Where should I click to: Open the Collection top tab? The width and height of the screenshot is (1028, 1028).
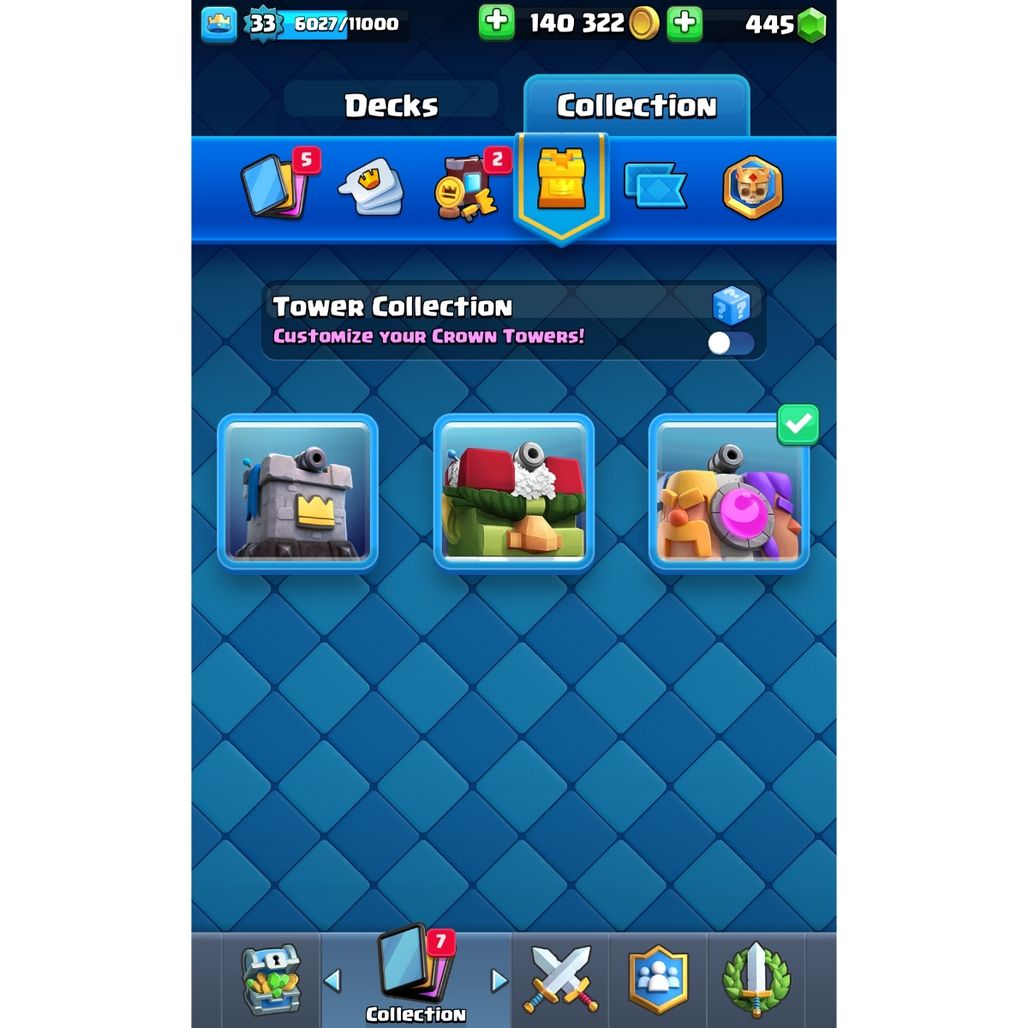tap(636, 106)
